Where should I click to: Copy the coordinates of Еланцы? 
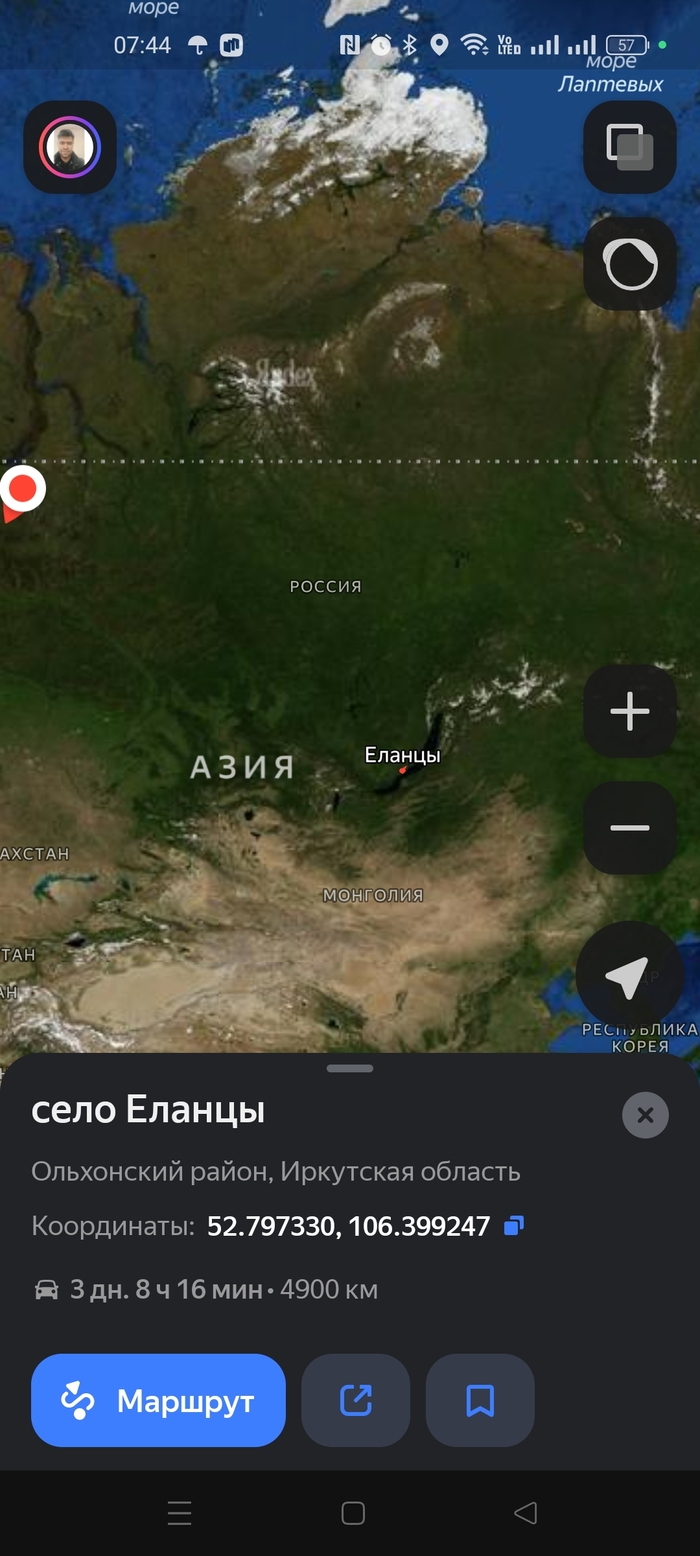click(514, 1226)
